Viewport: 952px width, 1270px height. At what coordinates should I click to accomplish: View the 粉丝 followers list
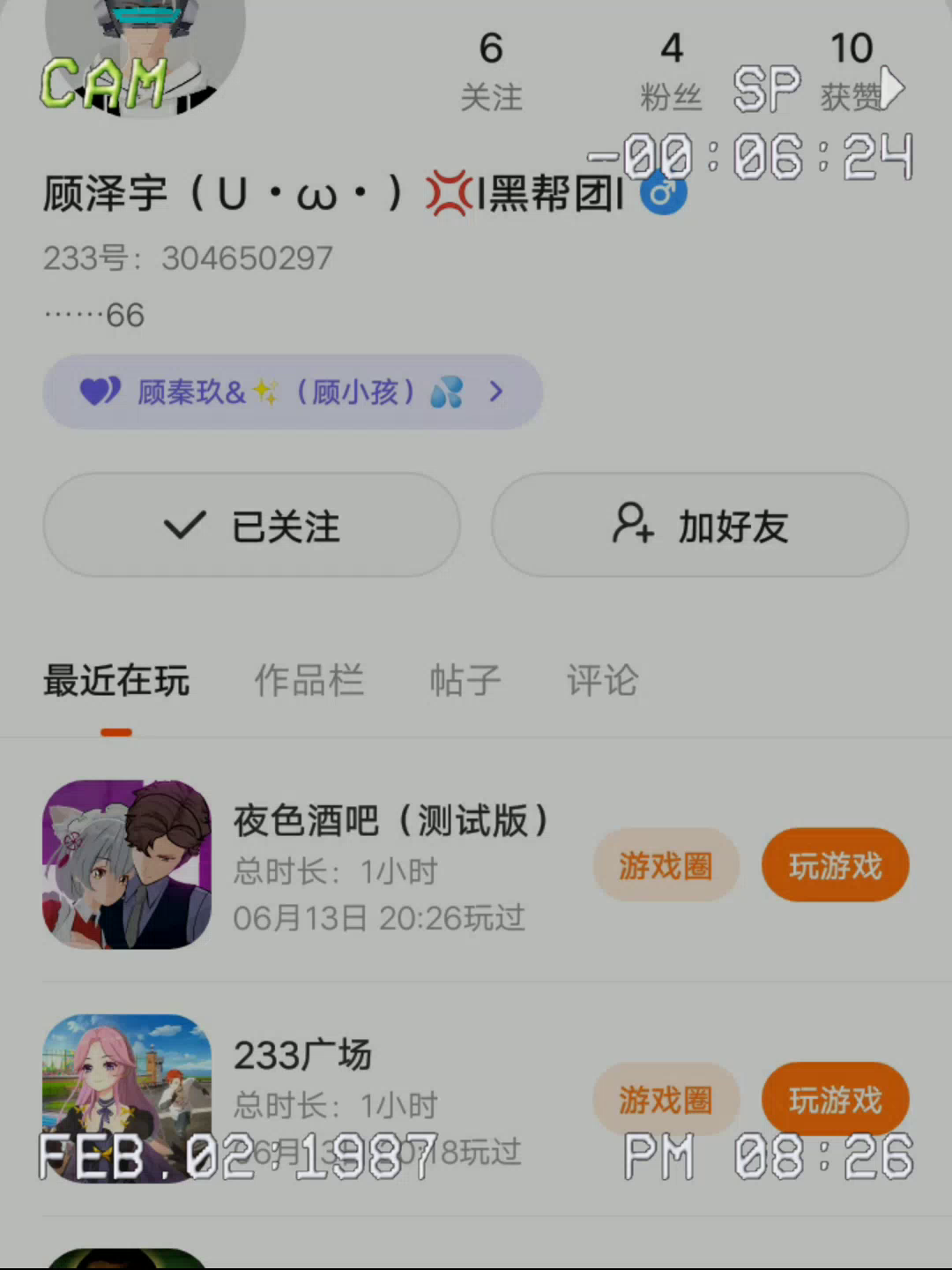pos(671,71)
